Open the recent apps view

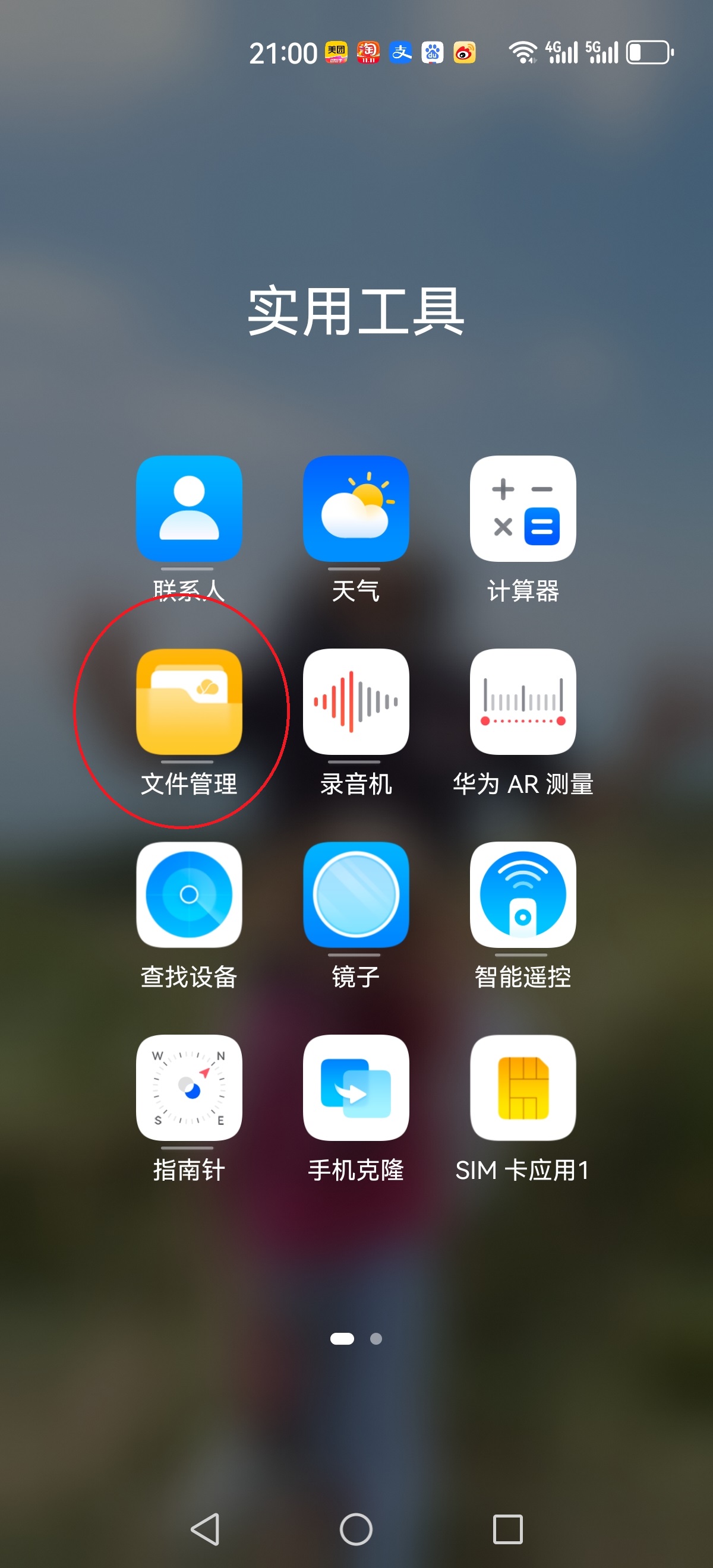pos(507,1529)
